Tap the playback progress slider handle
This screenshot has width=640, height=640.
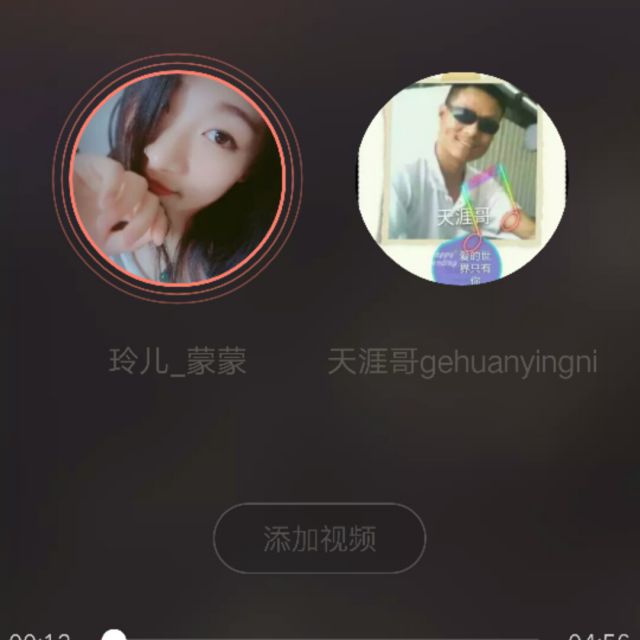coord(115,636)
